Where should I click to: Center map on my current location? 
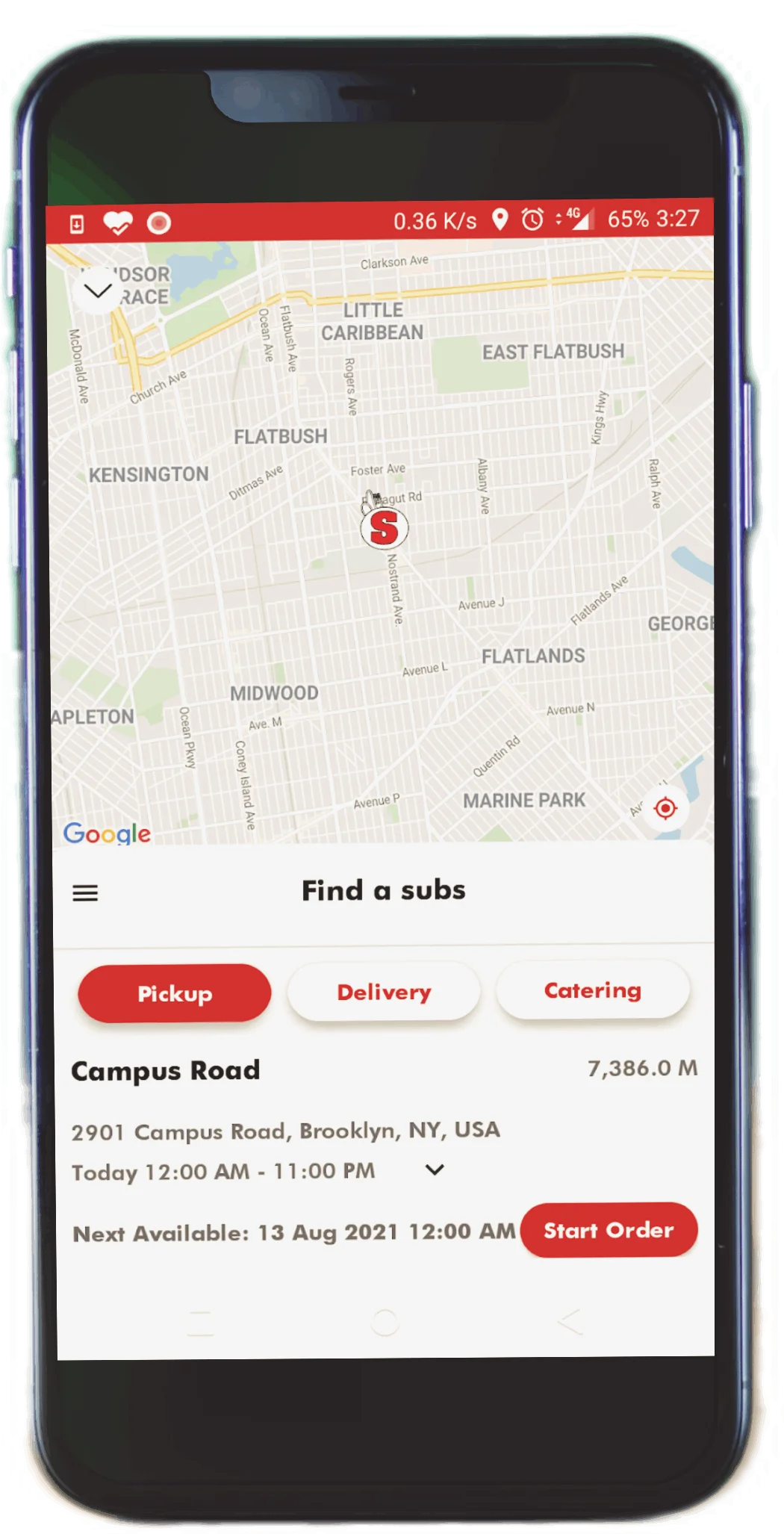tap(665, 808)
